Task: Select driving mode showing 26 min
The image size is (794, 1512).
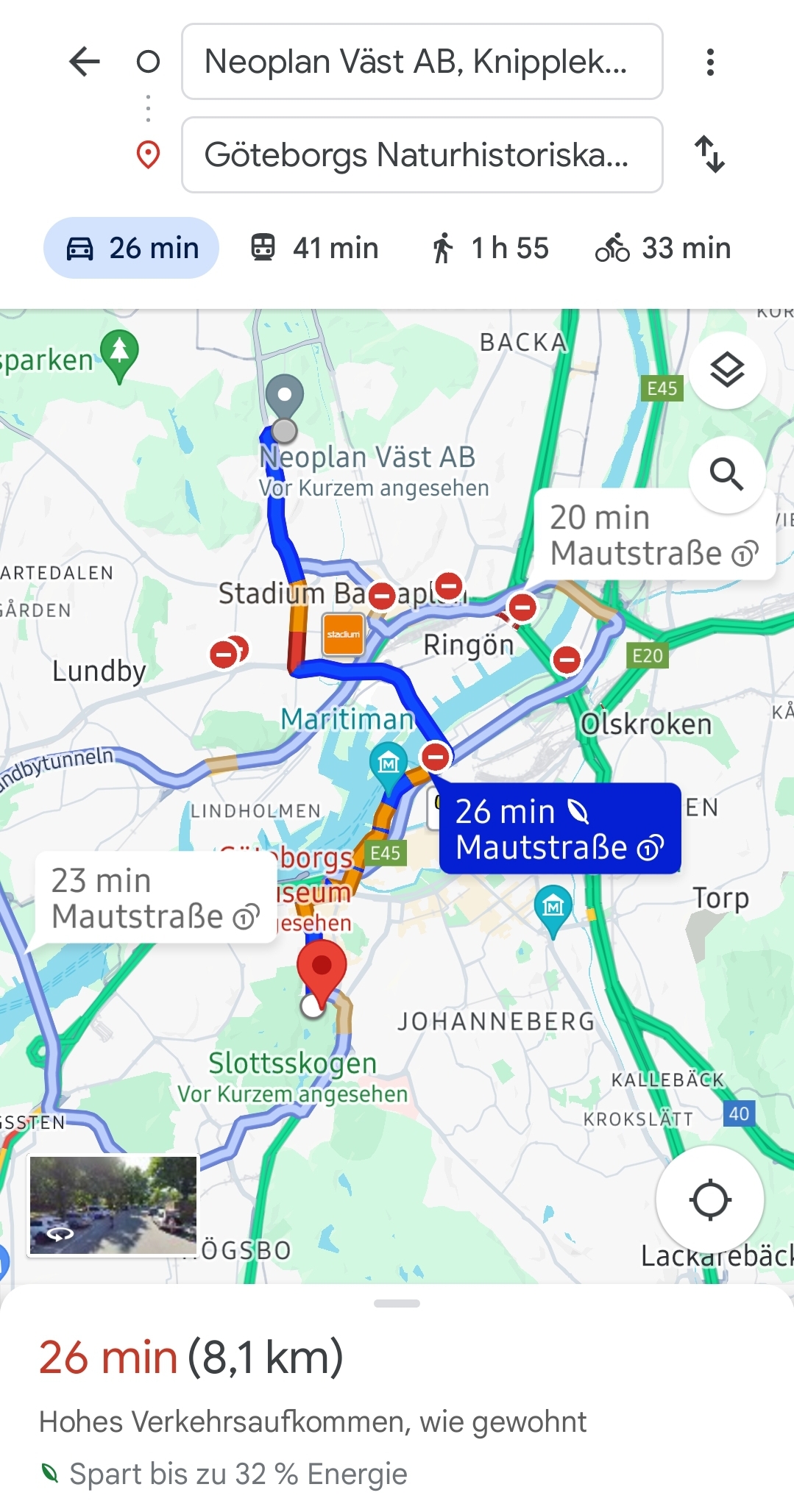Action: click(x=132, y=249)
